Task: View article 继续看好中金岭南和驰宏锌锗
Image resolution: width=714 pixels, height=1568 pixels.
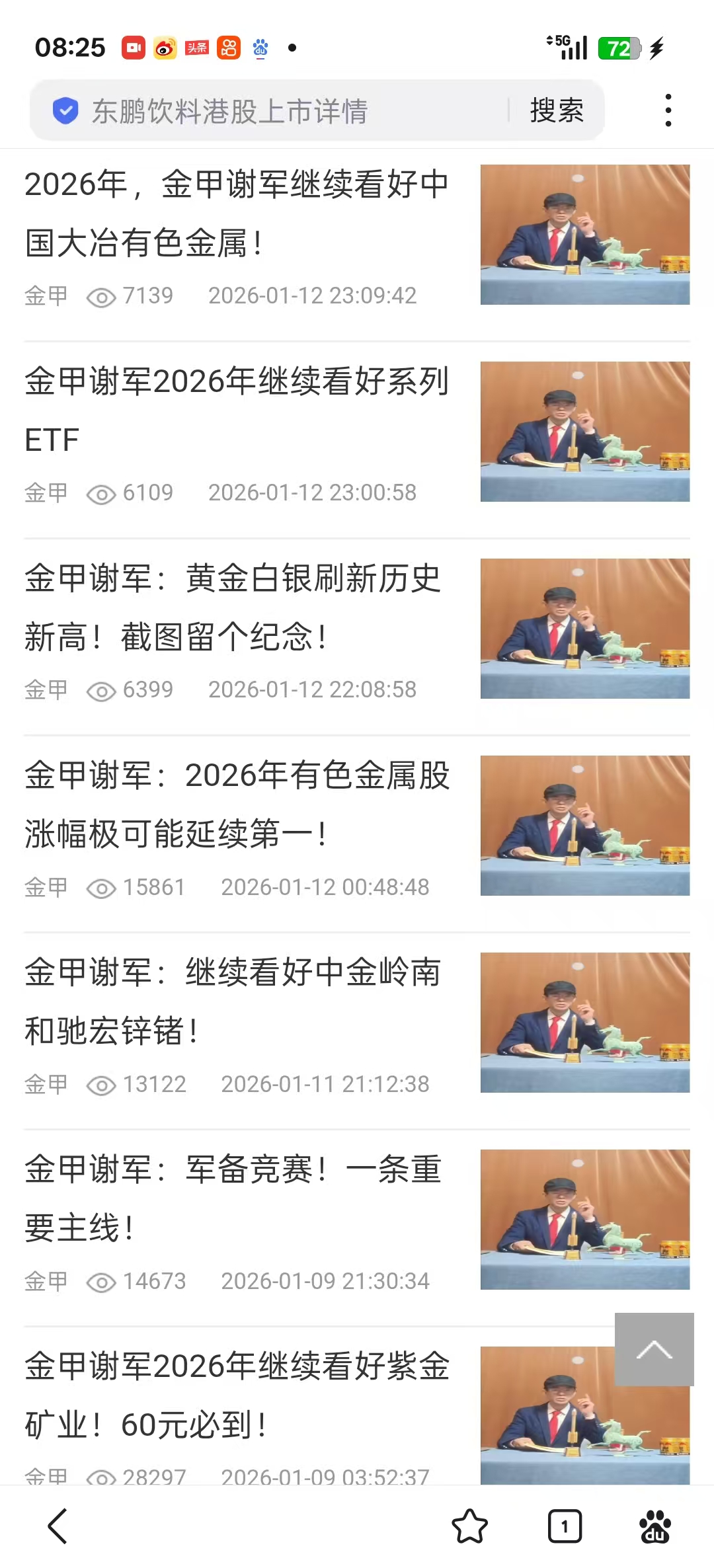Action: [233, 1001]
